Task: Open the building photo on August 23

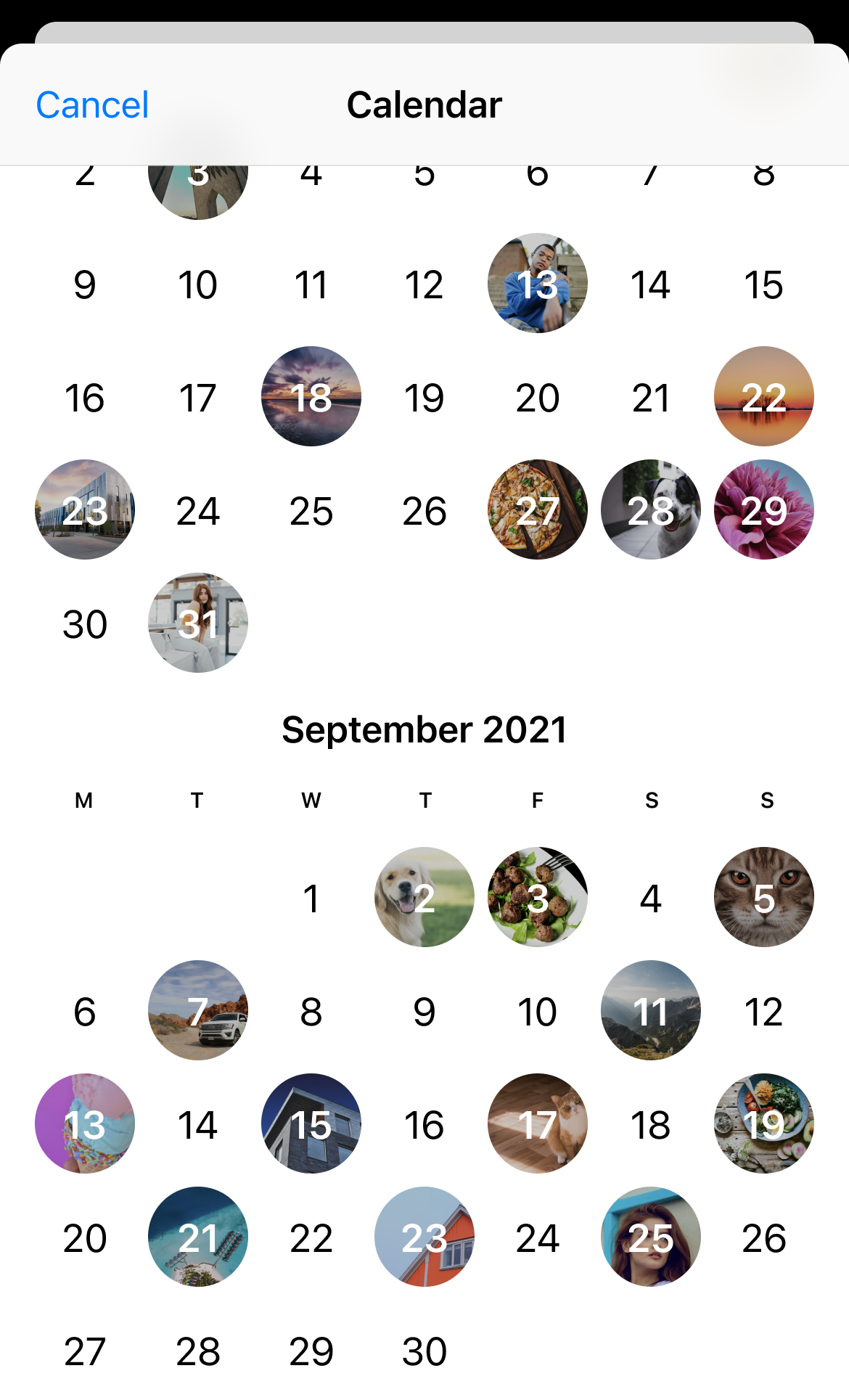Action: pos(84,510)
